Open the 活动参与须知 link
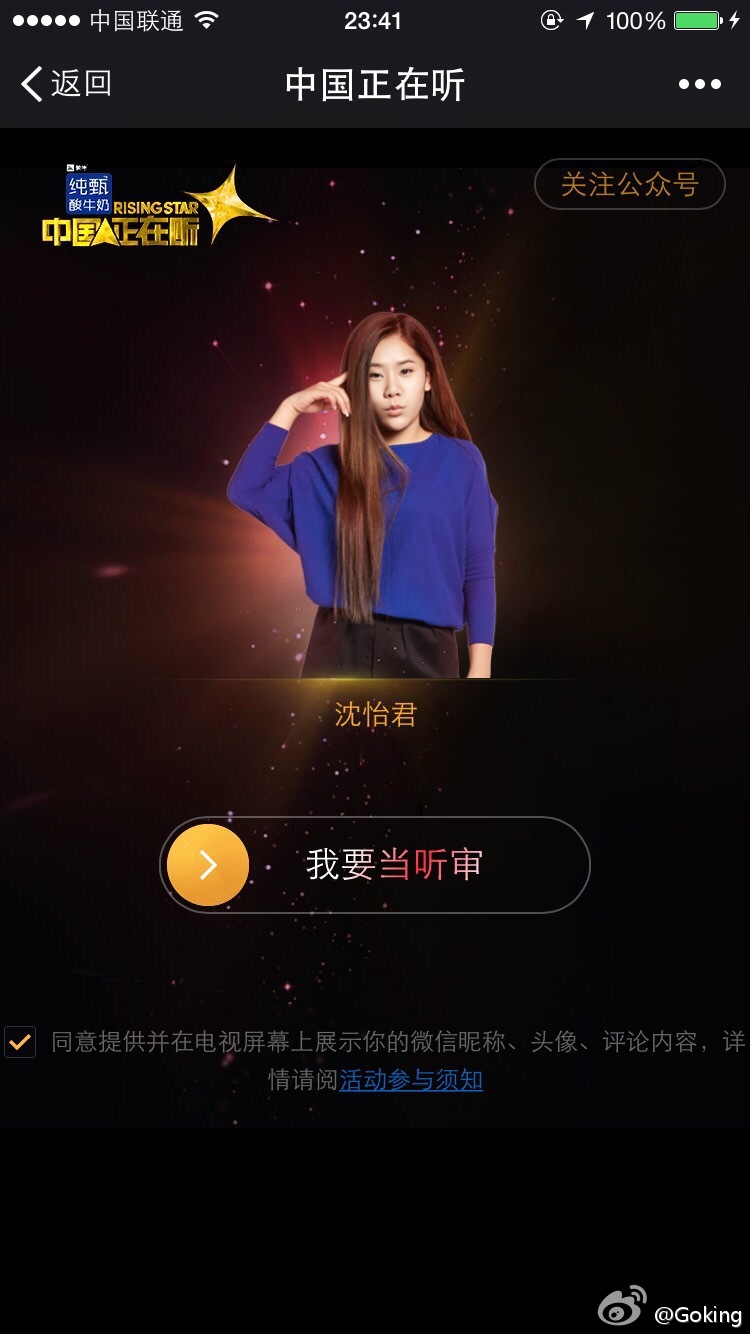 [x=411, y=1080]
